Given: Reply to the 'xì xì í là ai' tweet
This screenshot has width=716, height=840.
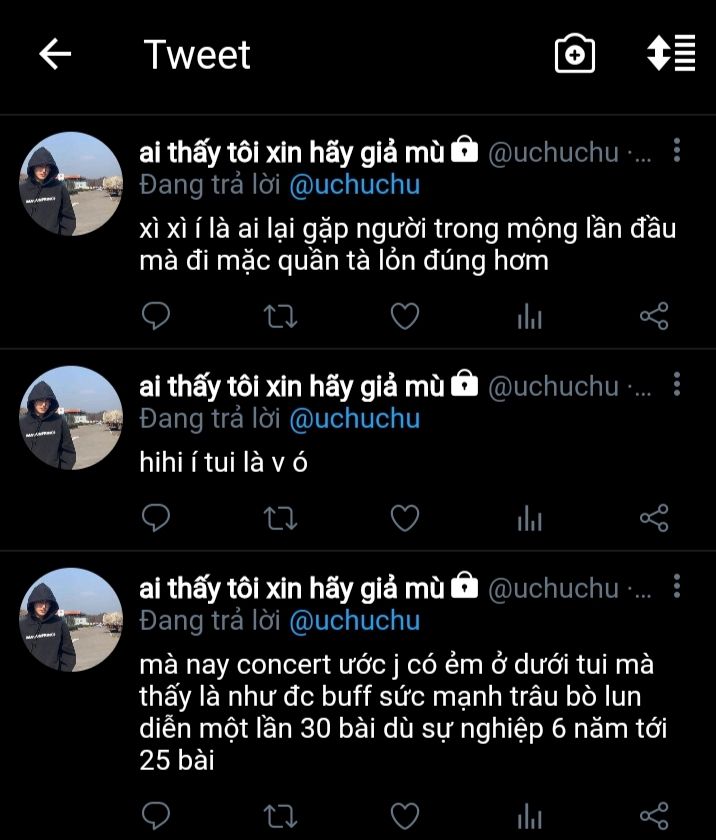Looking at the screenshot, I should (155, 317).
